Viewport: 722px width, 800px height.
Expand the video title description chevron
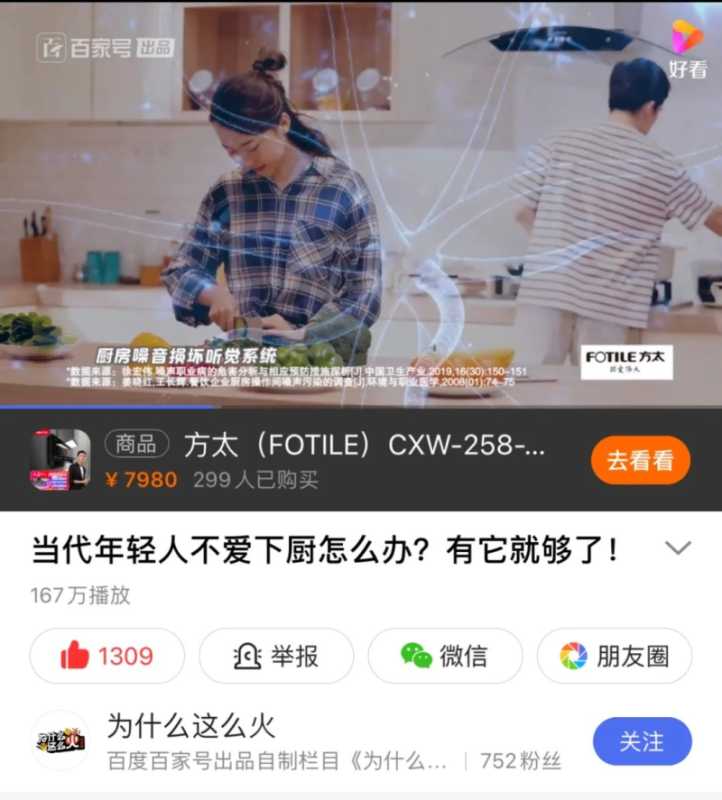[x=678, y=547]
